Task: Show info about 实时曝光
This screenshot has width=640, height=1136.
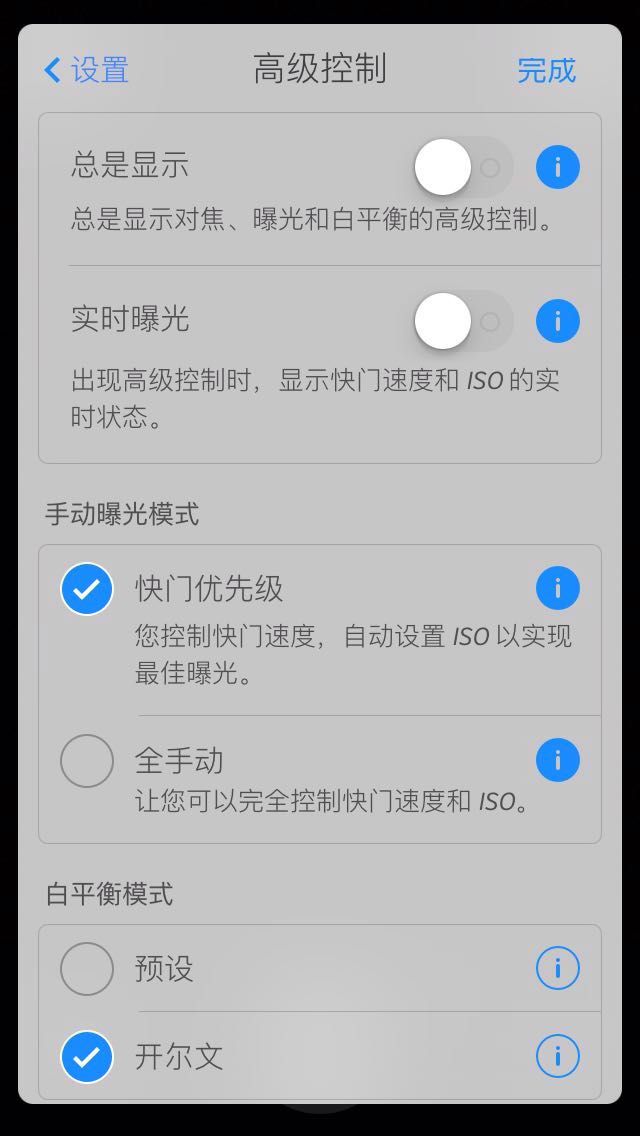Action: (x=558, y=321)
